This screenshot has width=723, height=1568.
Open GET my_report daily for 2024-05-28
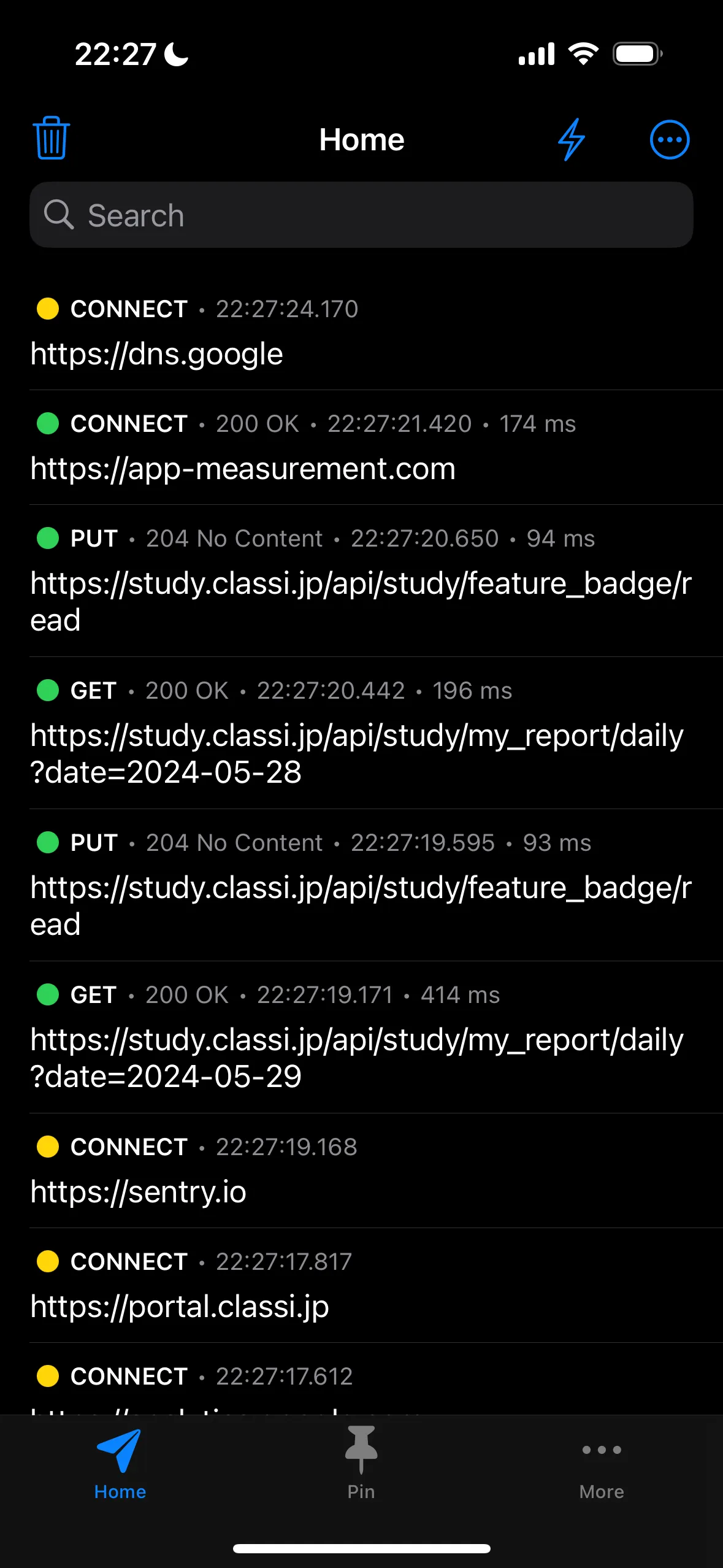click(x=361, y=733)
